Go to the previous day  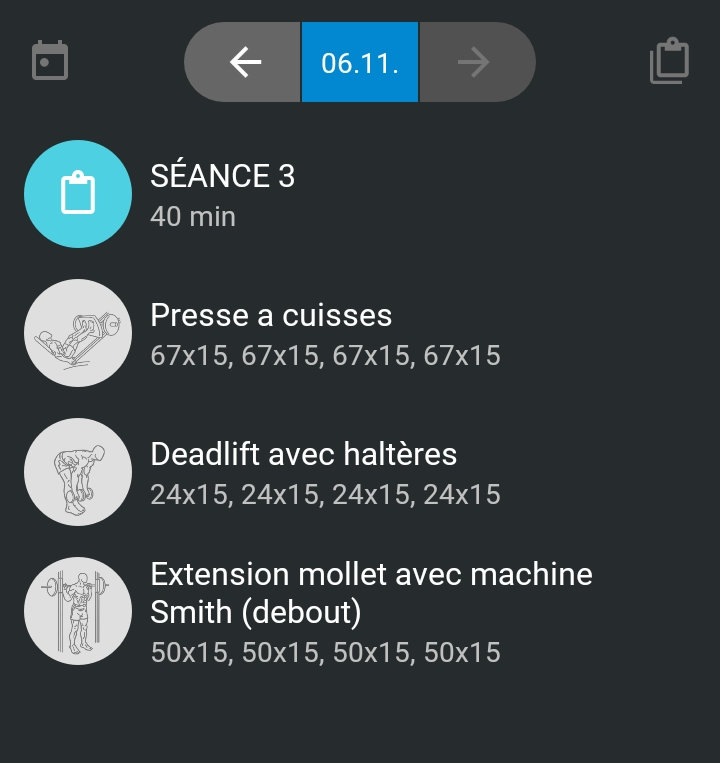pos(244,62)
